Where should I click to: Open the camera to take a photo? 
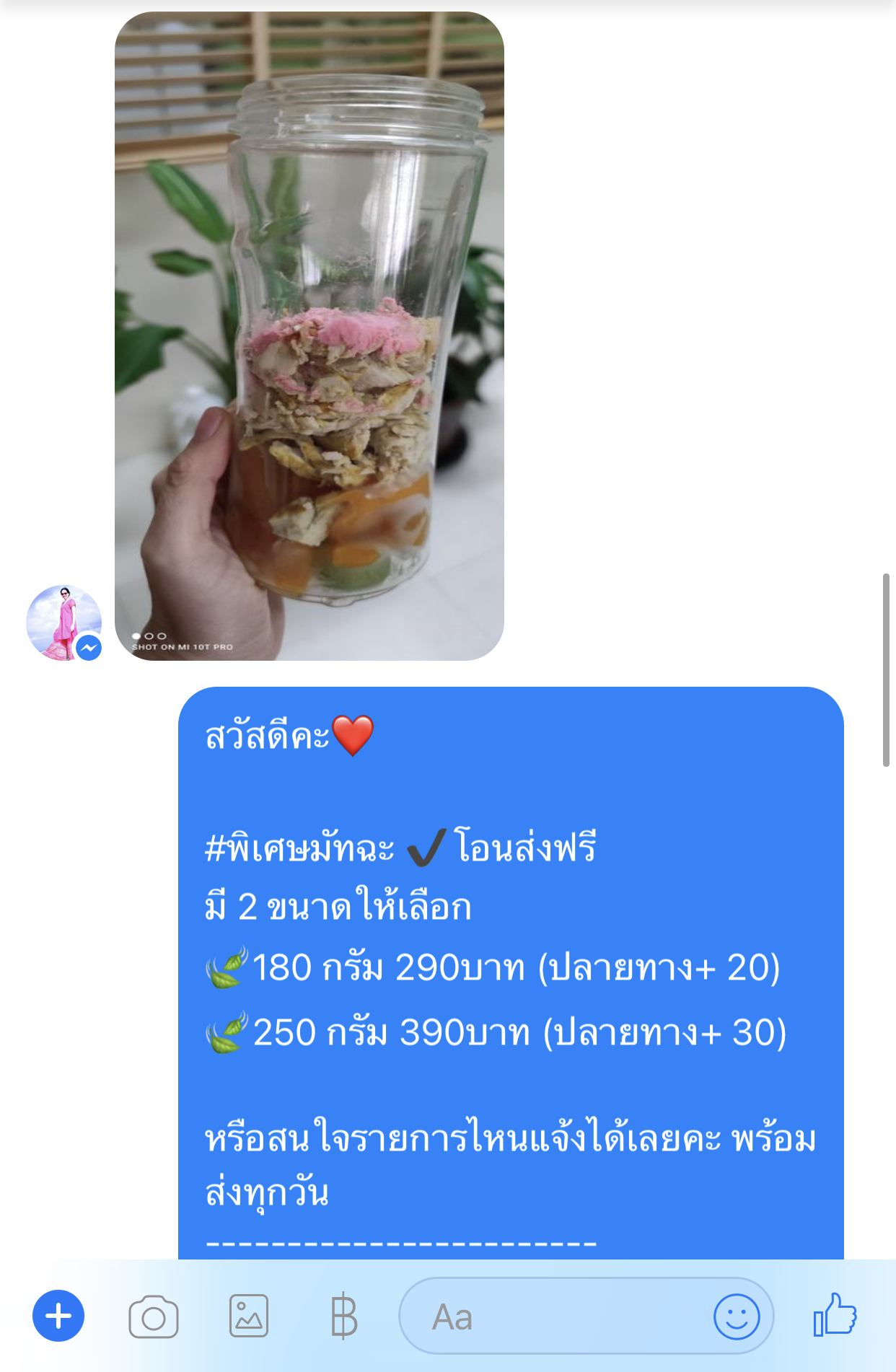154,1315
